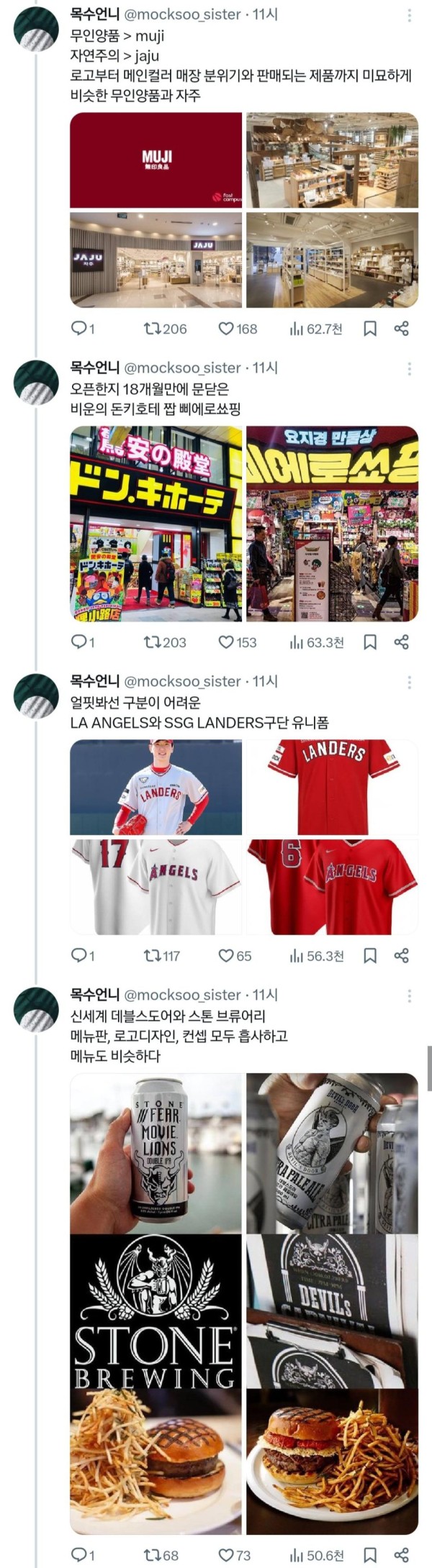Viewport: 432px width, 1568px height.
Task: Retweet the MUJI and JAJU tweet
Action: (x=153, y=329)
